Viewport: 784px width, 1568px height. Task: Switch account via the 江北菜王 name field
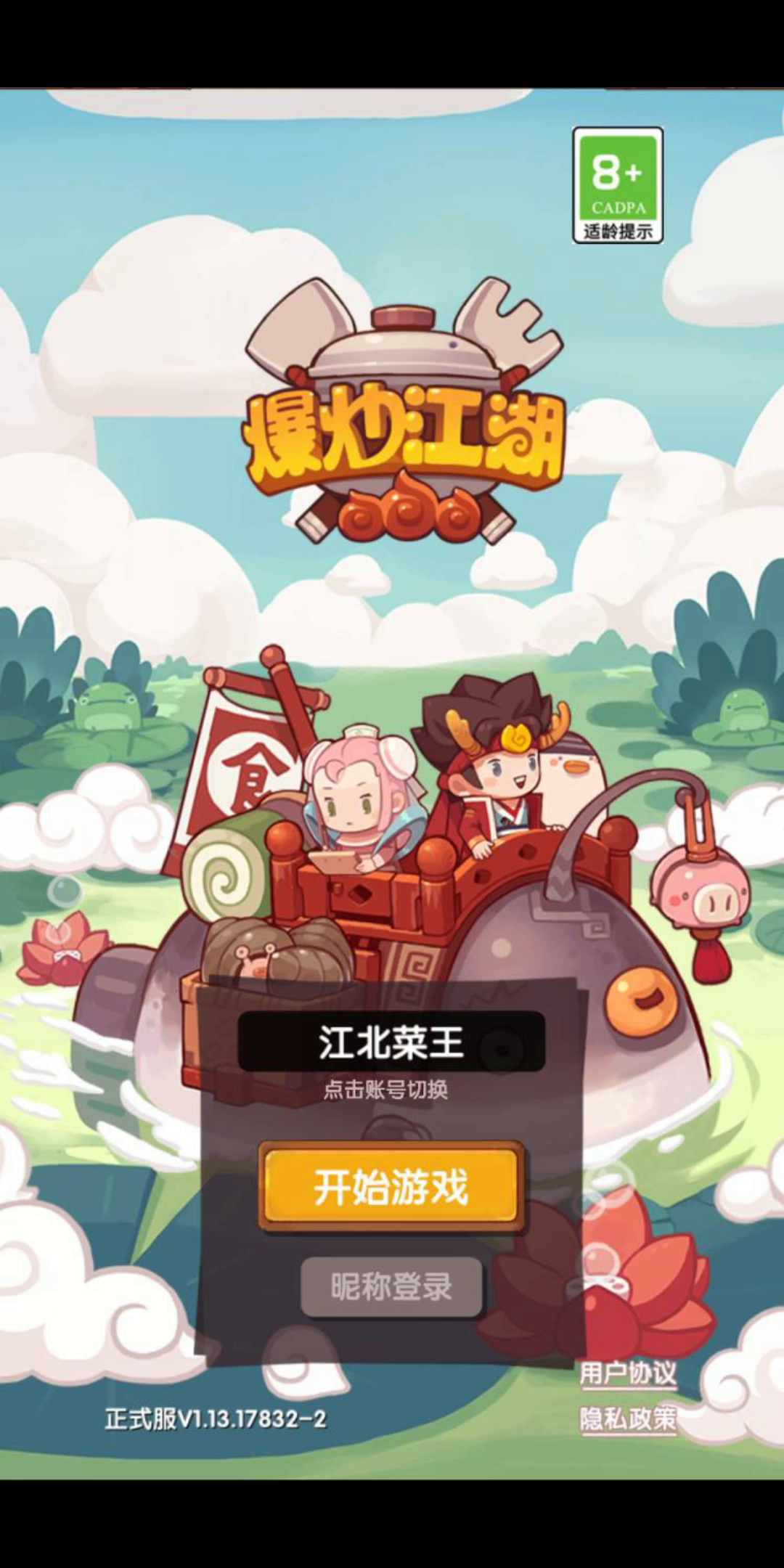click(x=391, y=1041)
